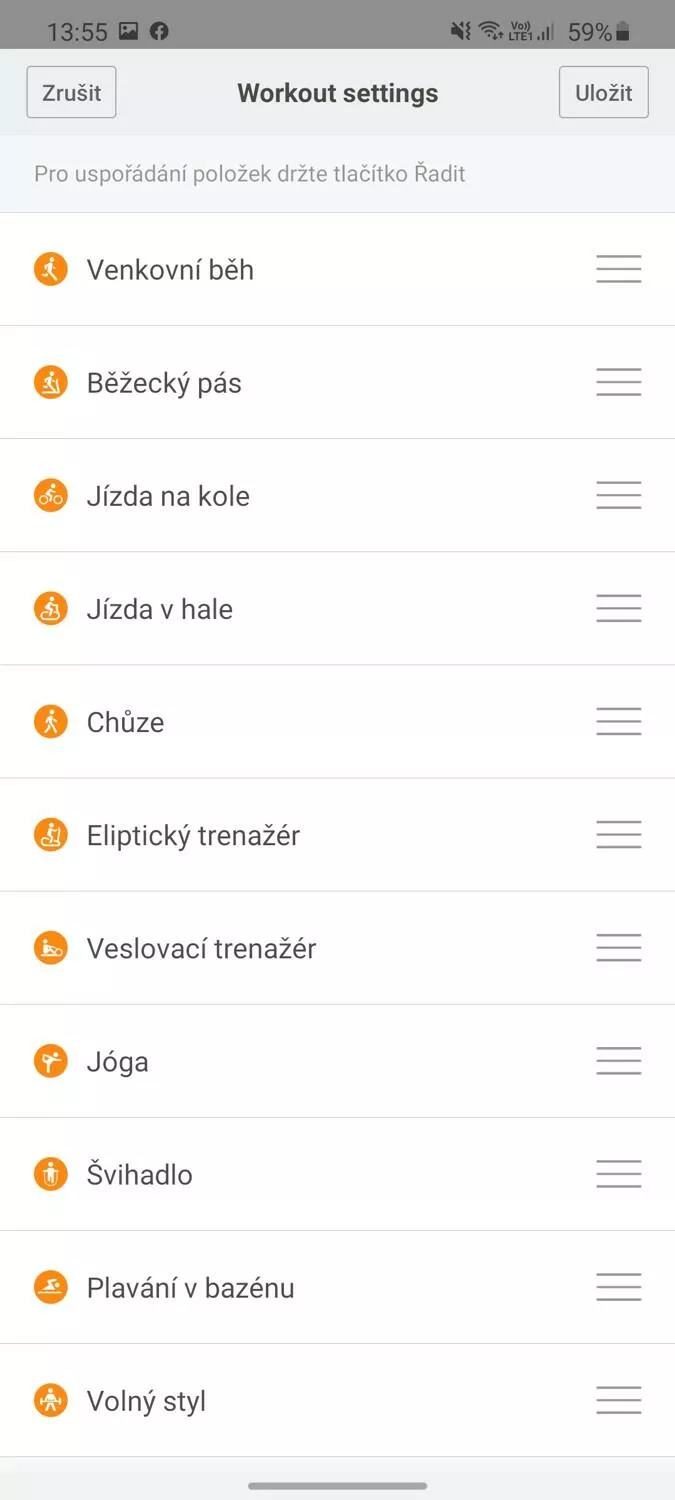Cancel changes with the Zrušit button

pos(71,92)
